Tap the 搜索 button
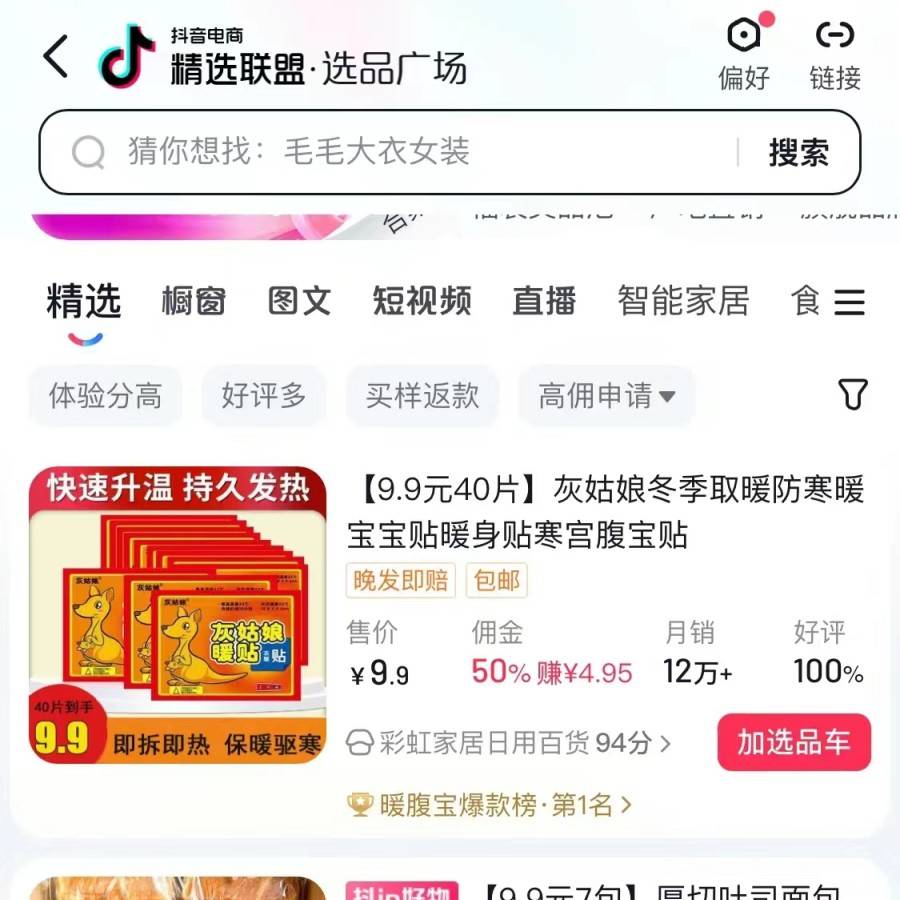The width and height of the screenshot is (900, 900). tap(798, 152)
